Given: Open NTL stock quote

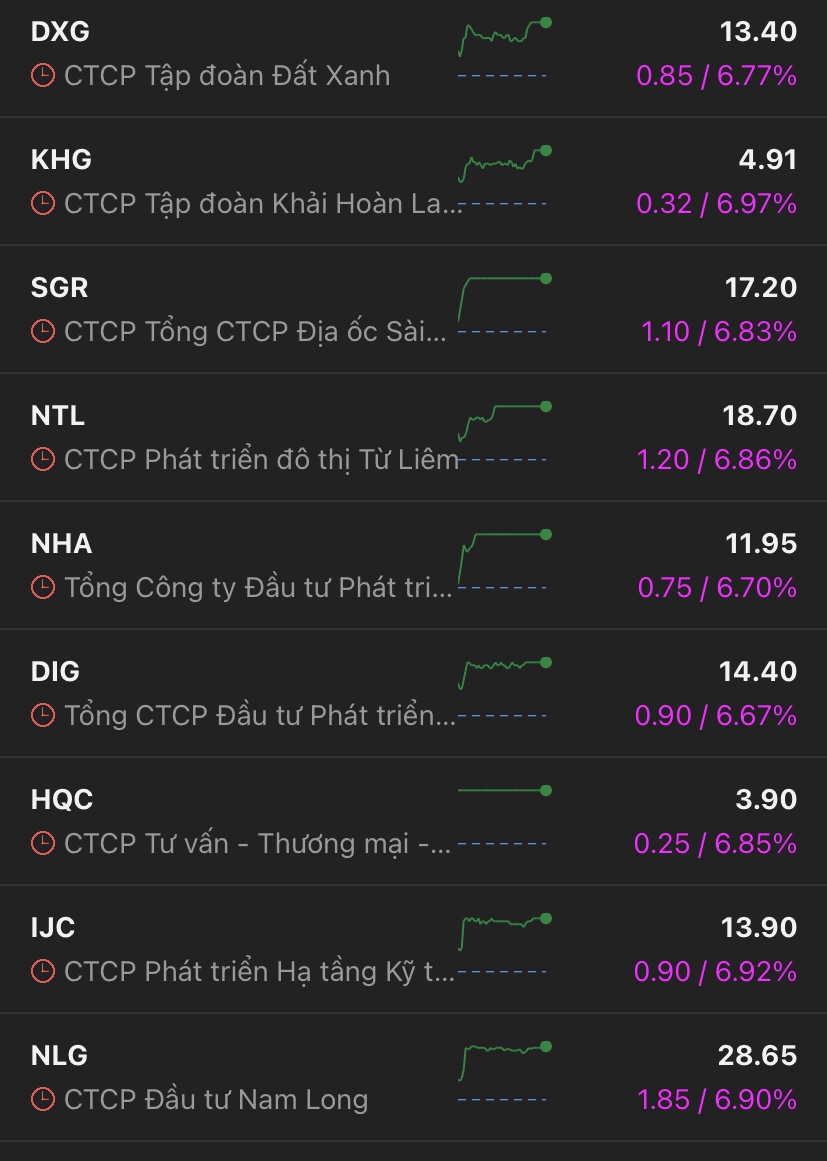Looking at the screenshot, I should pyautogui.click(x=413, y=438).
